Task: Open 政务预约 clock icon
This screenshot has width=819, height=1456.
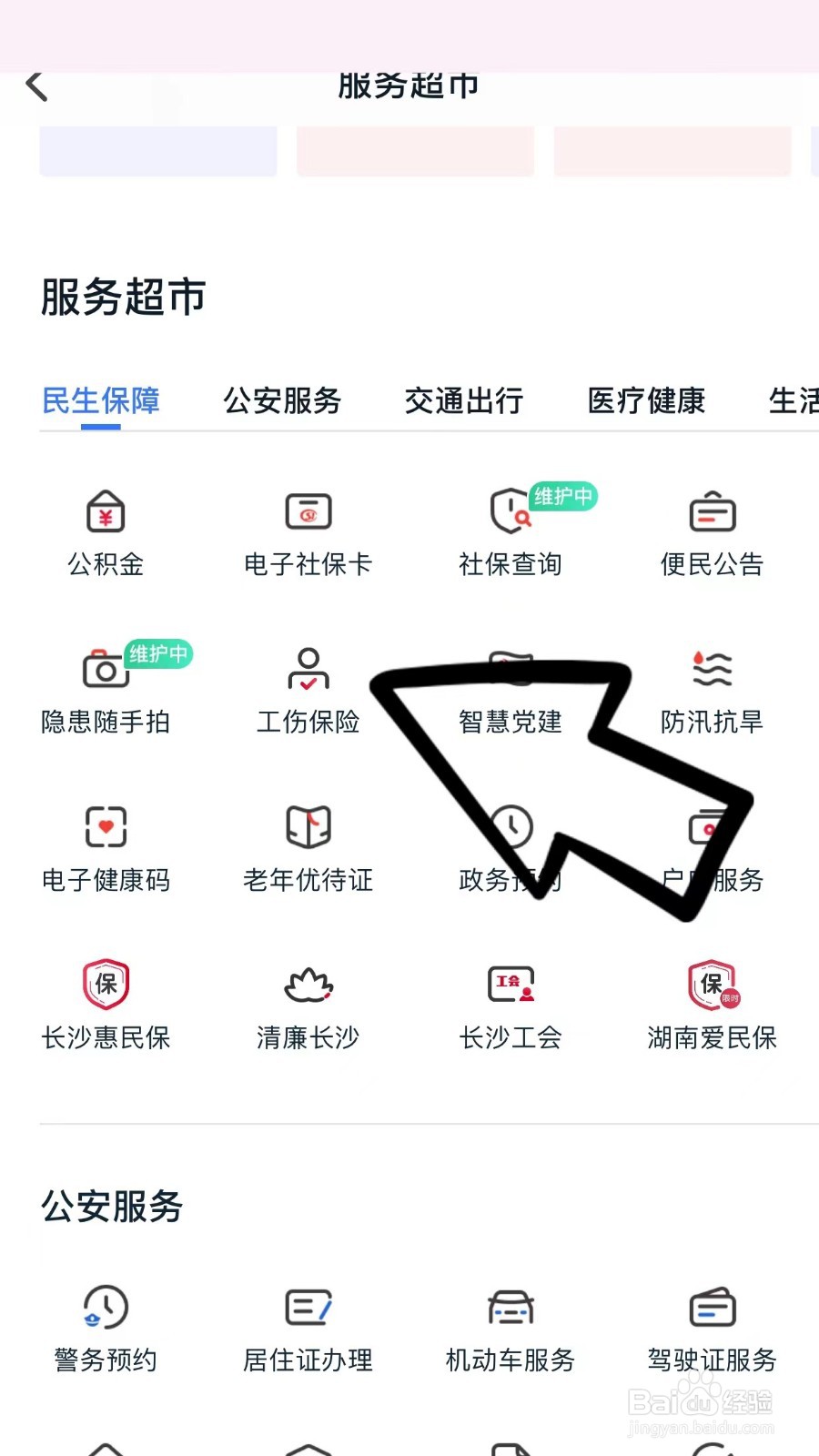Action: coord(510,846)
